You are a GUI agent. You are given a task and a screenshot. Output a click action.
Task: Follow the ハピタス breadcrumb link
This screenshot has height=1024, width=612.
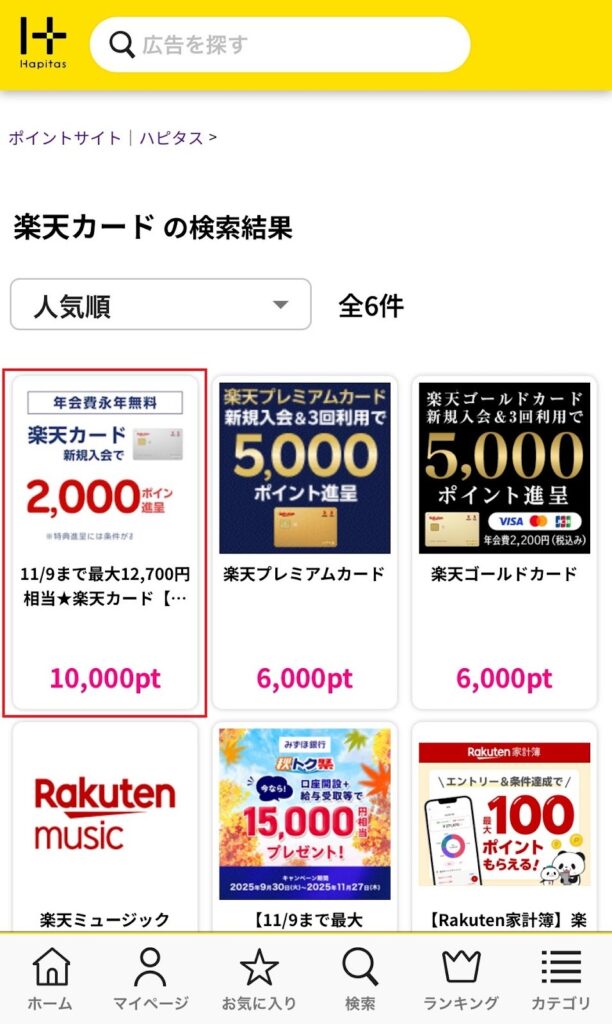tap(172, 138)
